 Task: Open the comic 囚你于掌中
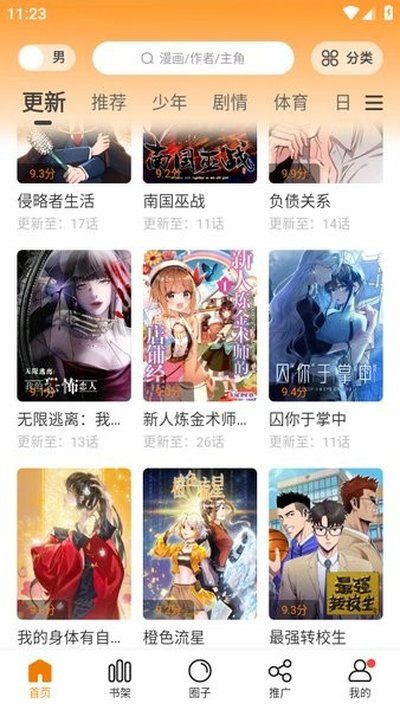326,349
